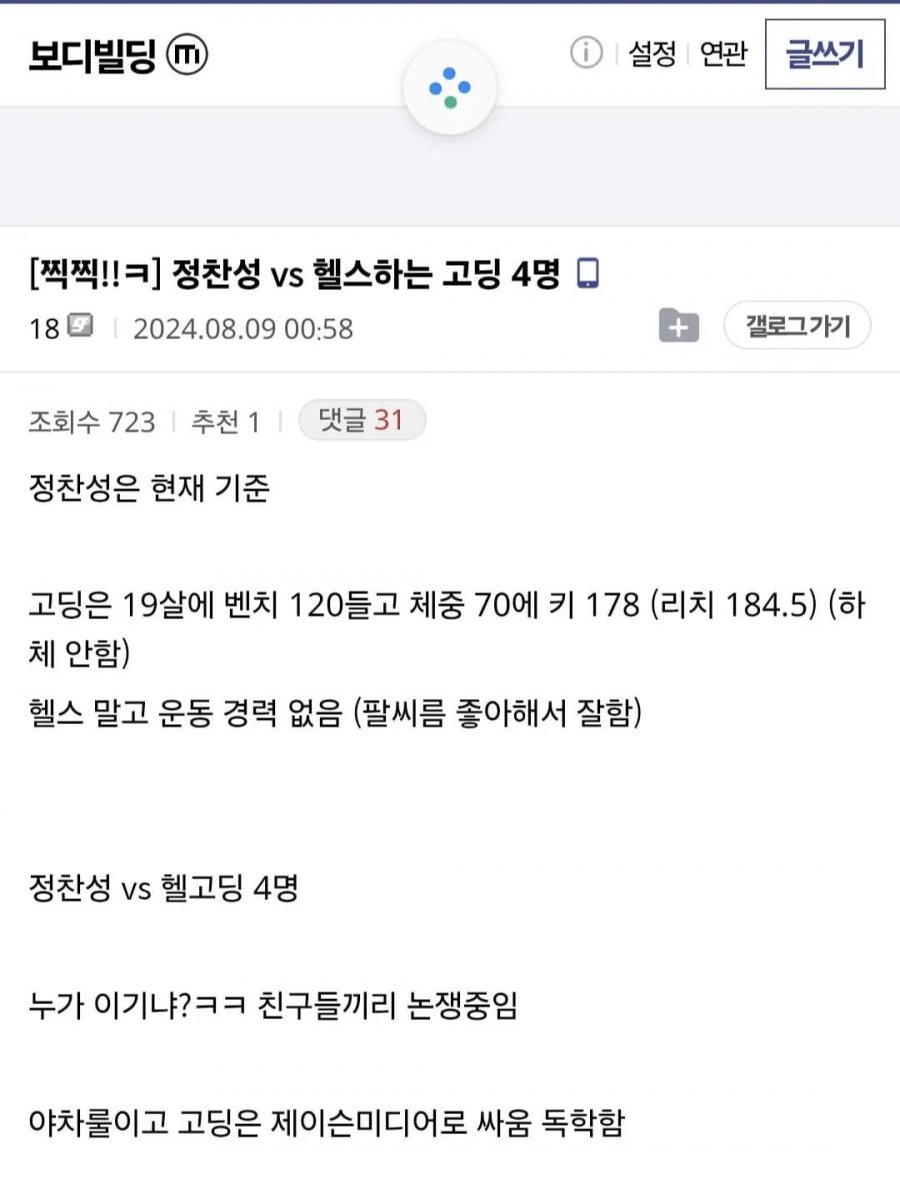Viewport: 900px width, 1184px height.
Task: Save the post with the folder-plus icon
Action: coord(678,327)
